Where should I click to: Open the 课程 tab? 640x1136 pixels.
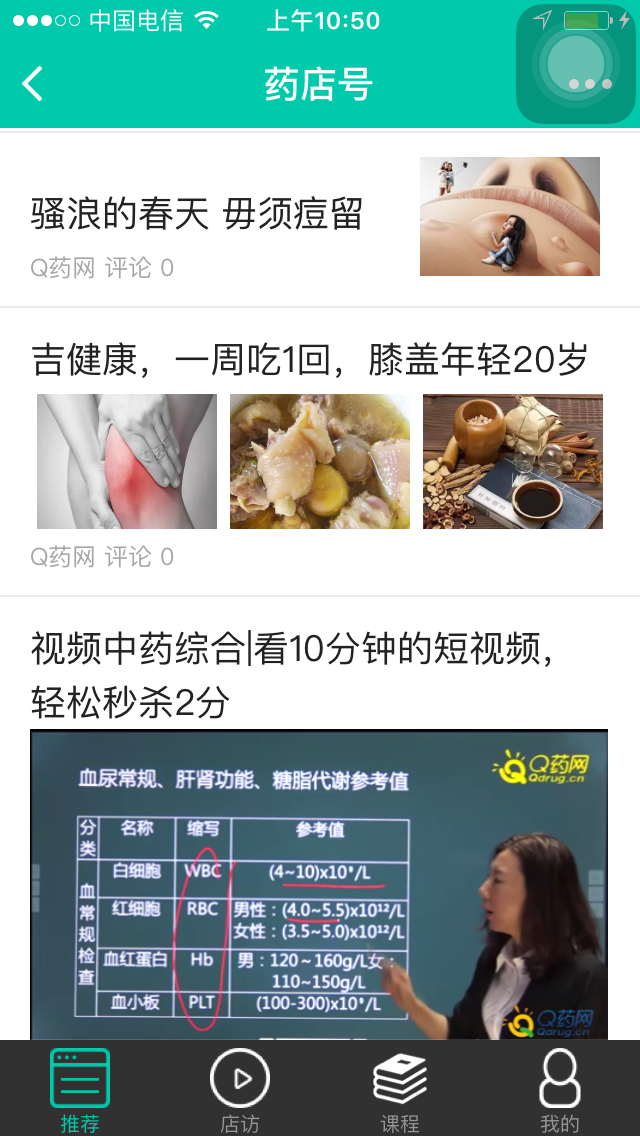[x=400, y=1088]
